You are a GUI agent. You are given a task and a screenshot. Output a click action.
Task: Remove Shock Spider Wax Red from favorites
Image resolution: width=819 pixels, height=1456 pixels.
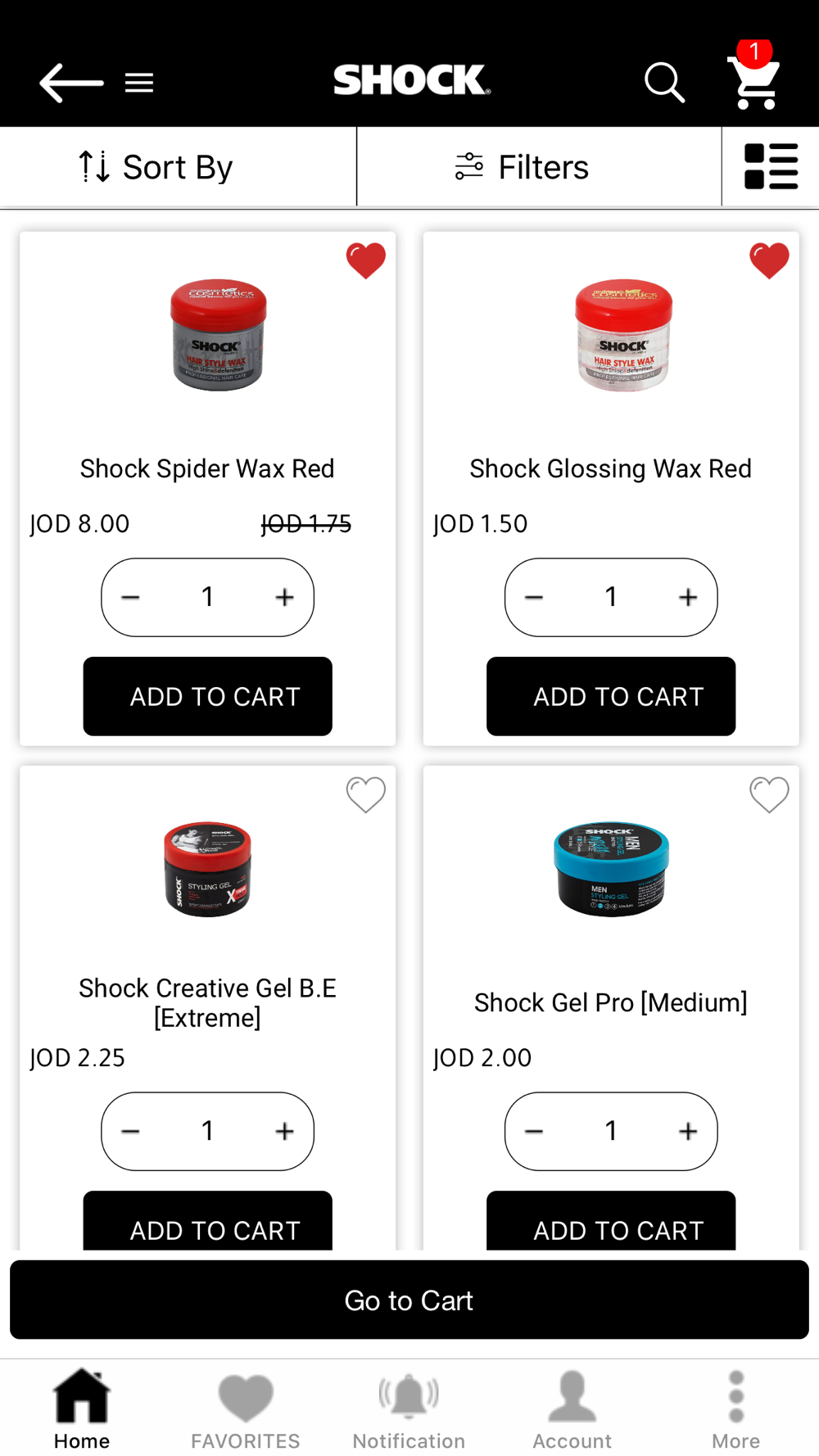tap(365, 261)
